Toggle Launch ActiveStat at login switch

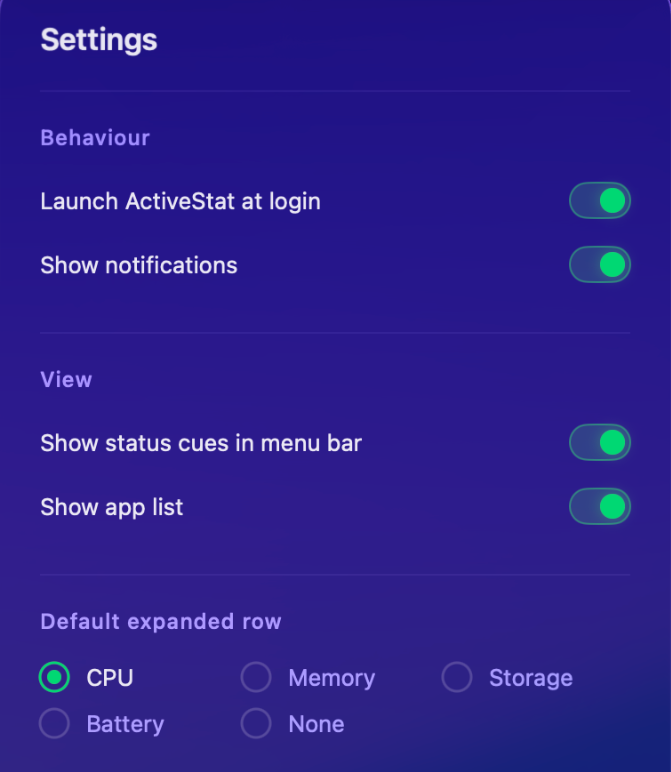pyautogui.click(x=600, y=201)
